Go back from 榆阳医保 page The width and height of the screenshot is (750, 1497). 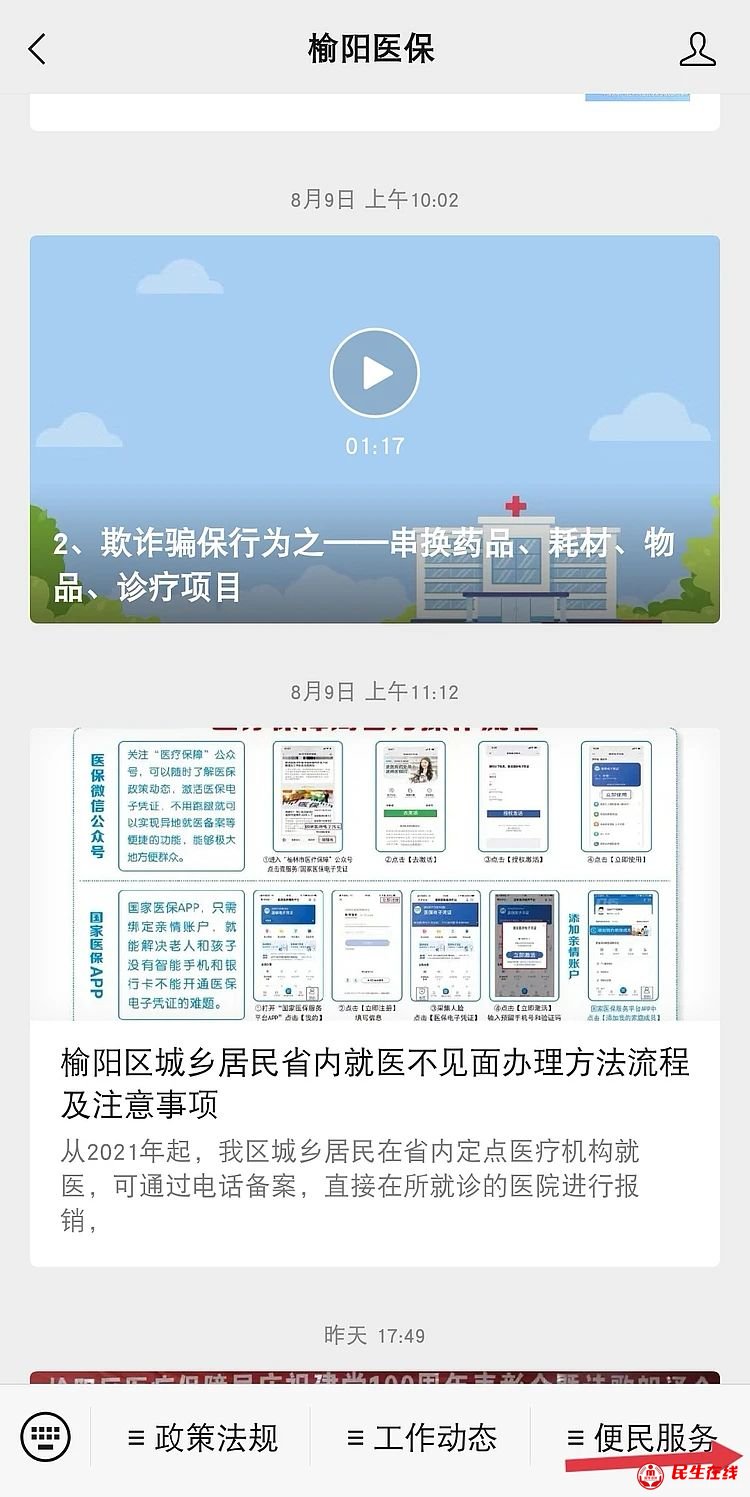37,48
